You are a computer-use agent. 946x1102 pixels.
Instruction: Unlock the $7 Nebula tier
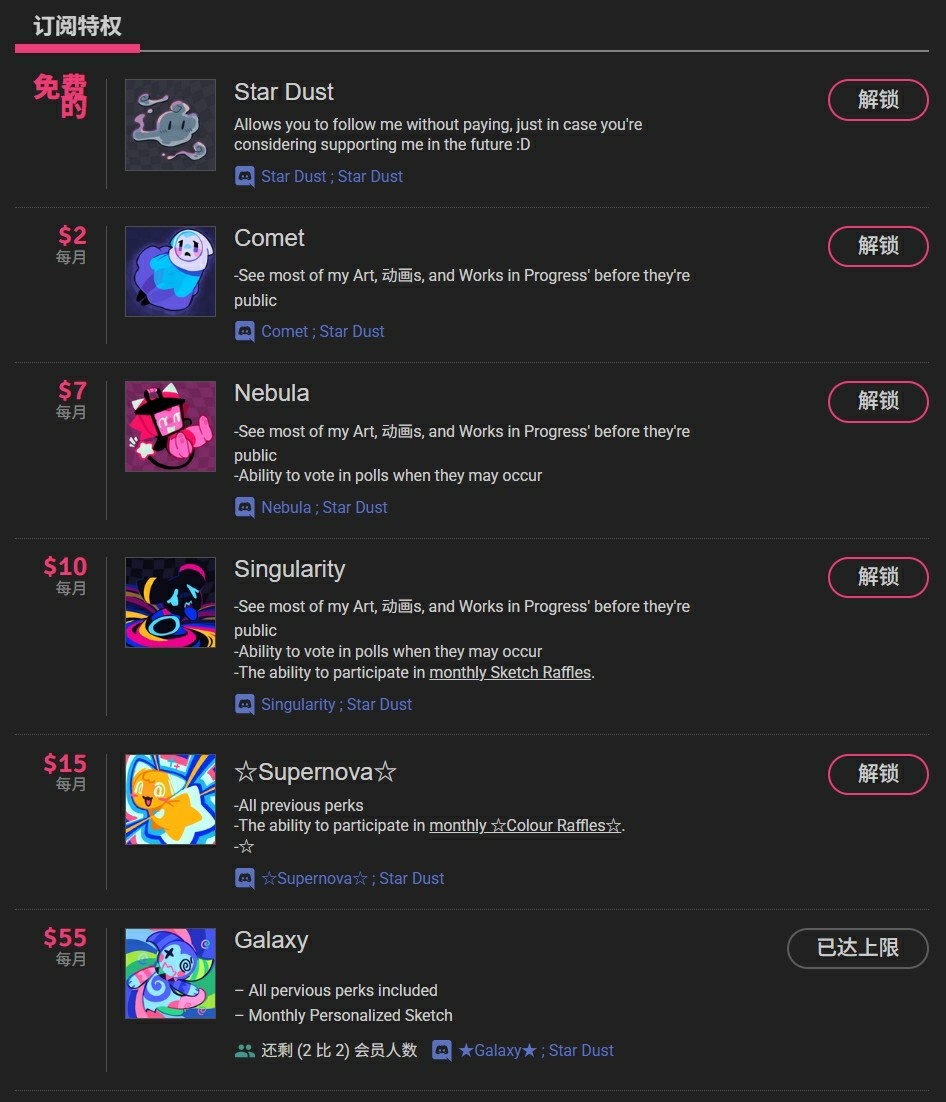pos(878,401)
